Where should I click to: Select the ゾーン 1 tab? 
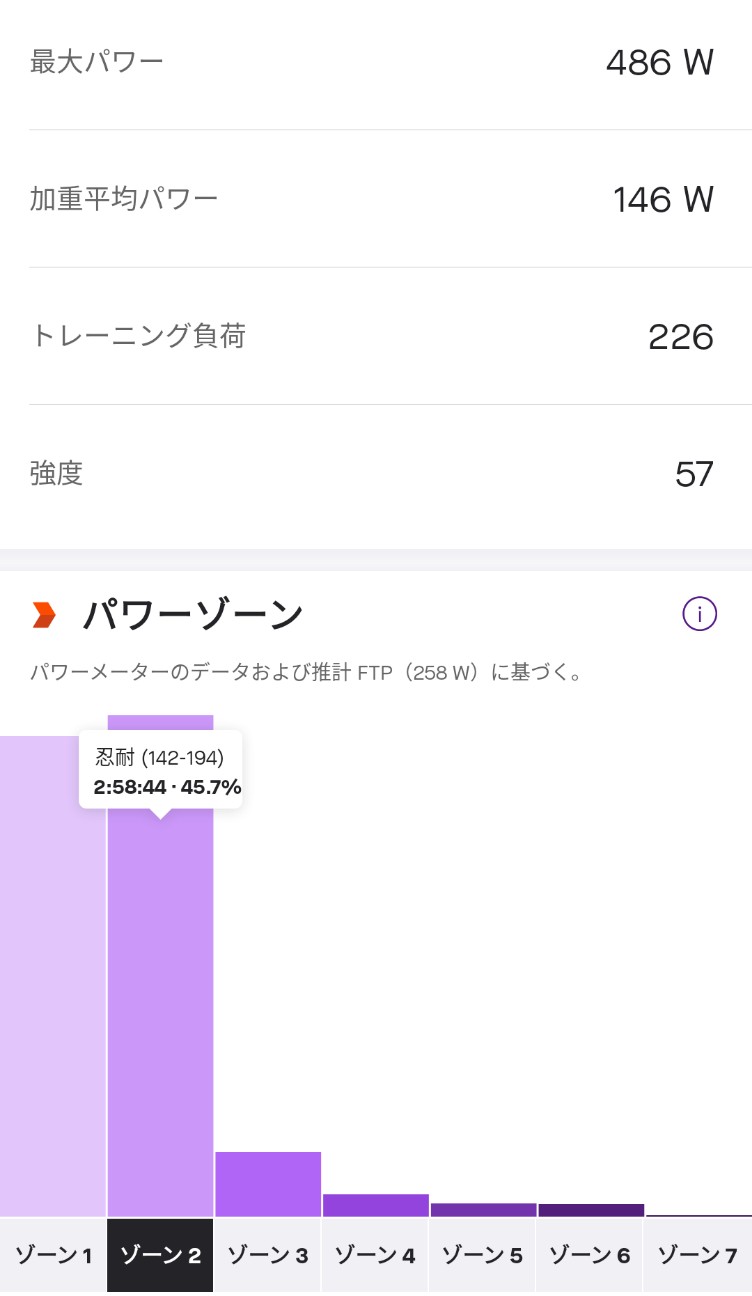coord(53,1255)
